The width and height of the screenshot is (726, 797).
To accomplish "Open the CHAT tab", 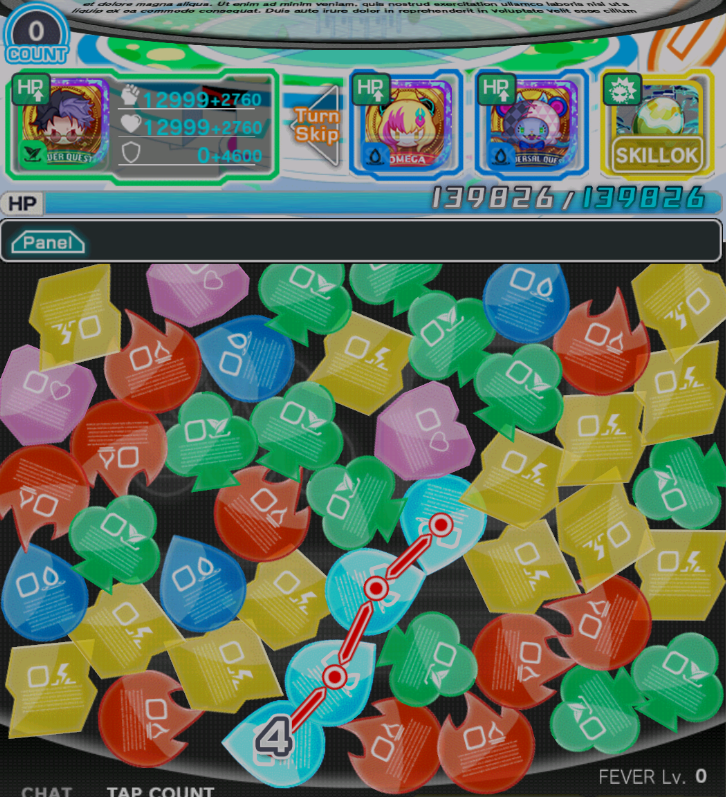I will 47,791.
